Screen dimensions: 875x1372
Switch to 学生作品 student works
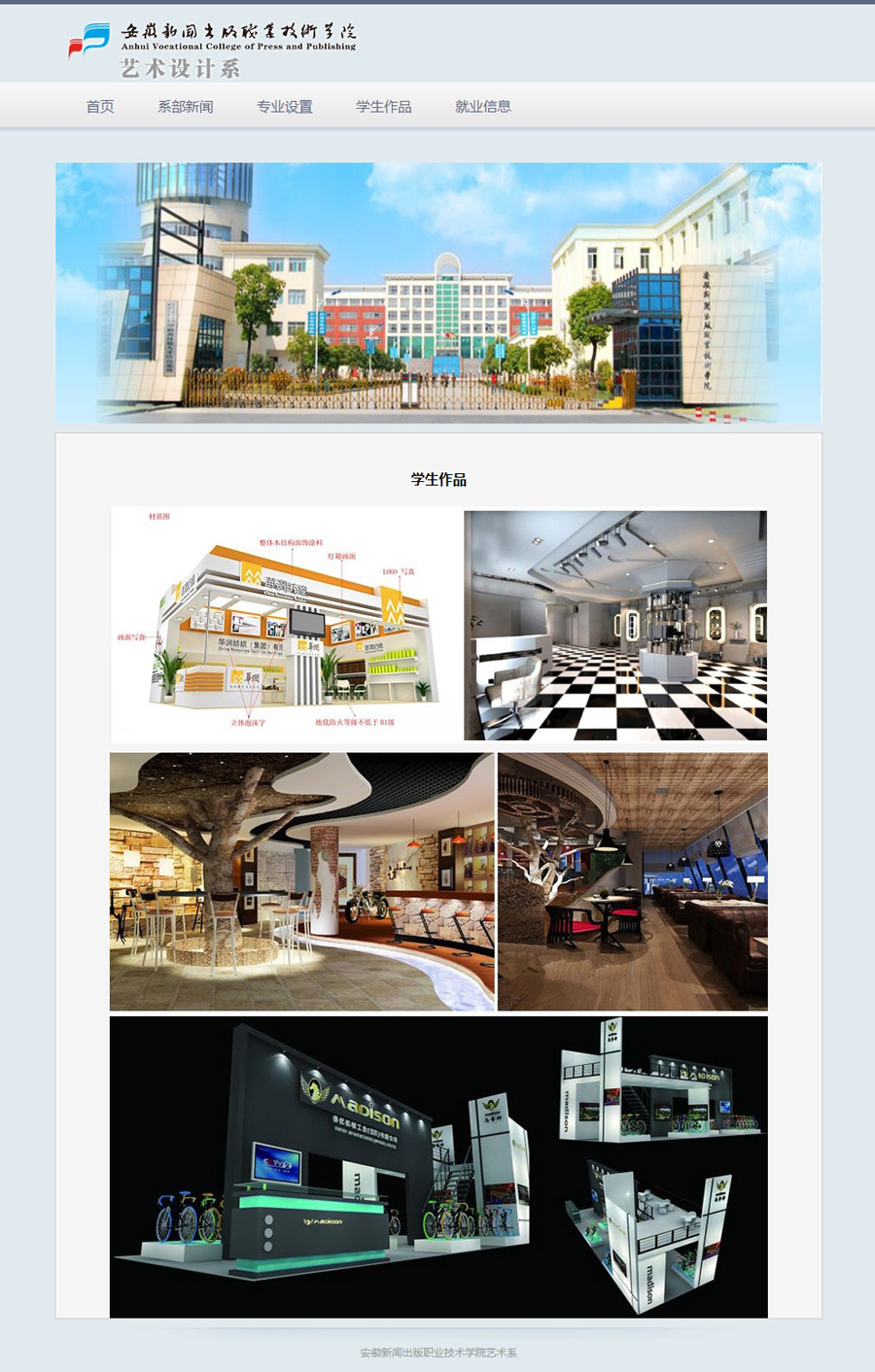click(x=384, y=107)
